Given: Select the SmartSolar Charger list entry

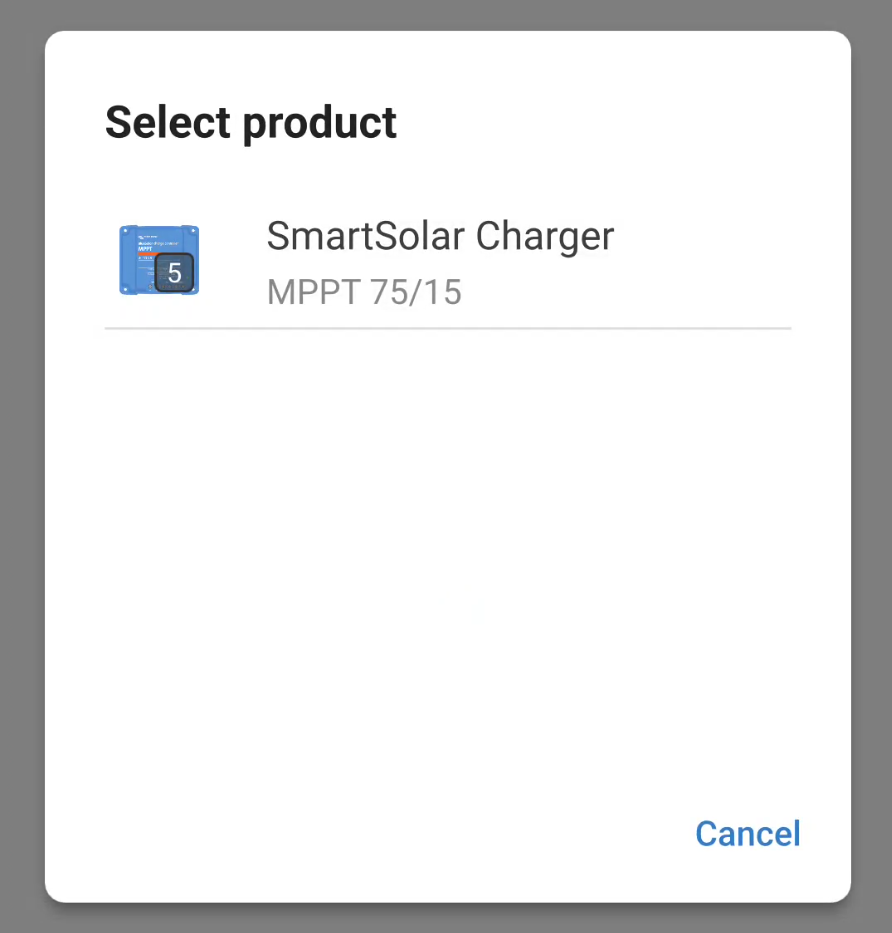Looking at the screenshot, I should [447, 260].
